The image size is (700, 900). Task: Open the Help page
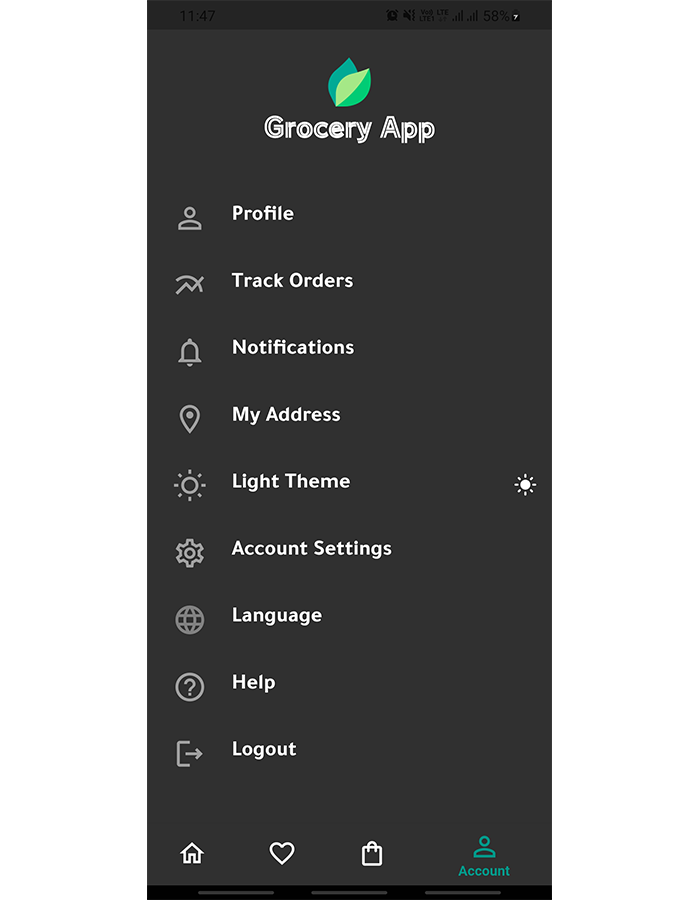[x=253, y=683]
